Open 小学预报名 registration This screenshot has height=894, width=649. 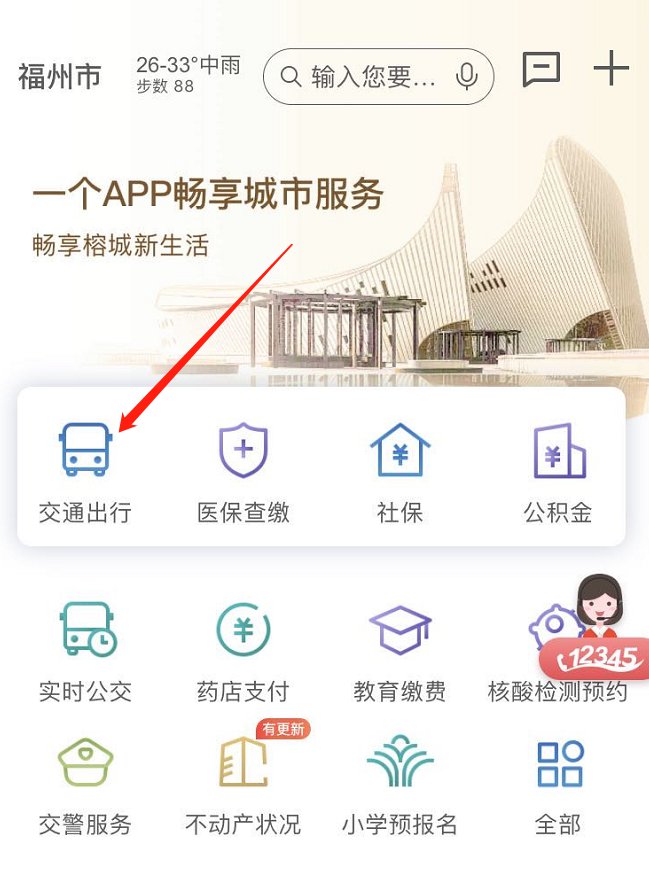click(x=400, y=785)
